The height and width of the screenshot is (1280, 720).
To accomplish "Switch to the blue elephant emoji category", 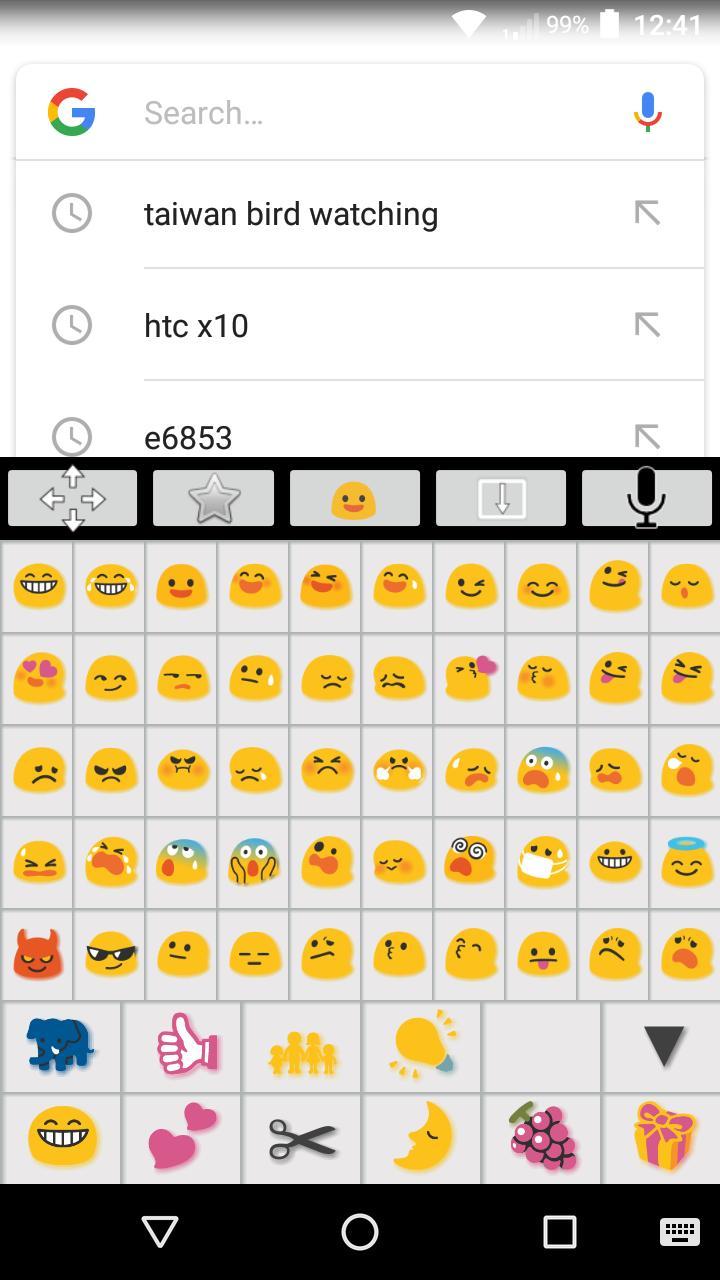I will coord(61,1047).
